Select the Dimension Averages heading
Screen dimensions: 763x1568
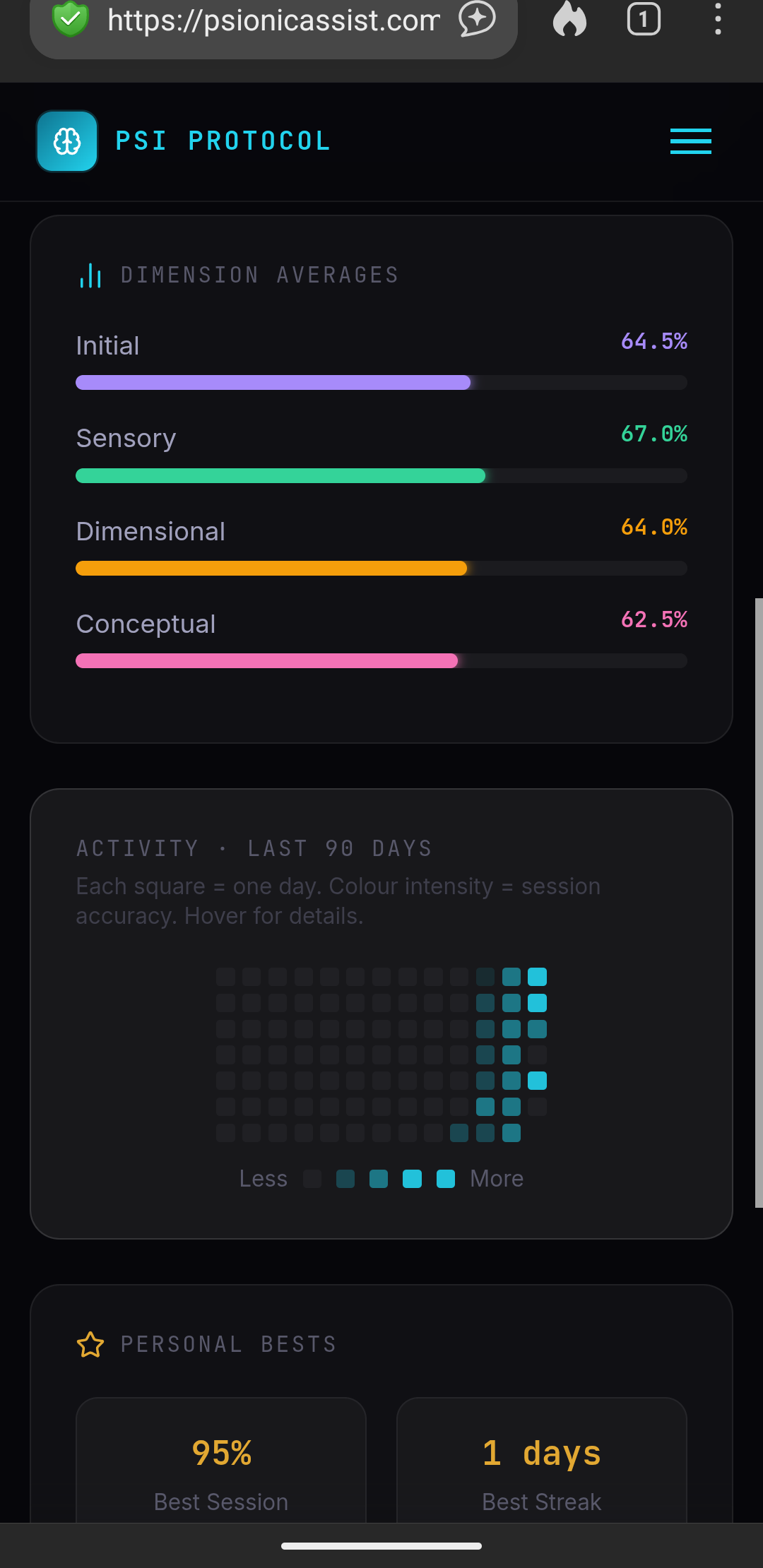[x=259, y=275]
